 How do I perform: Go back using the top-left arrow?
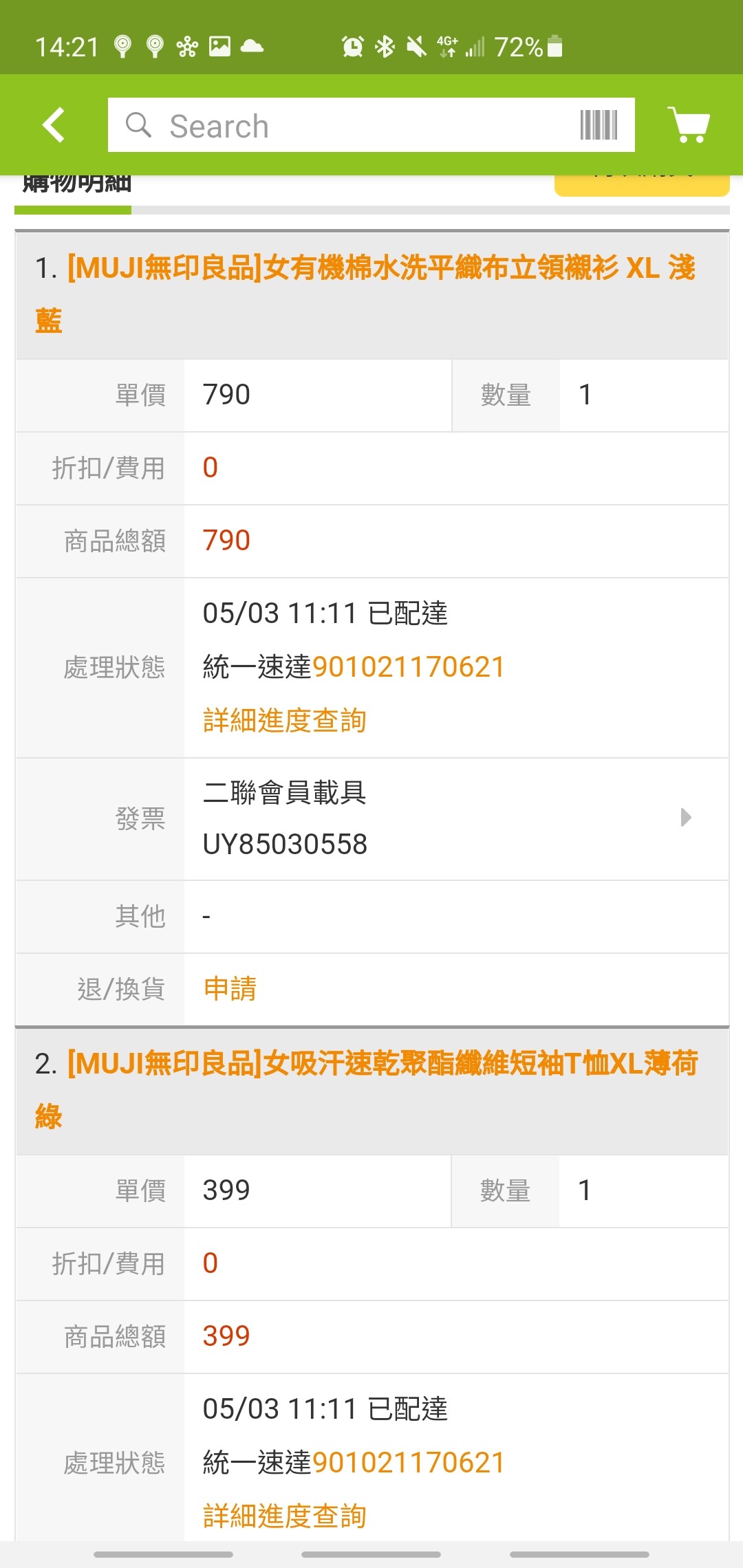[54, 125]
